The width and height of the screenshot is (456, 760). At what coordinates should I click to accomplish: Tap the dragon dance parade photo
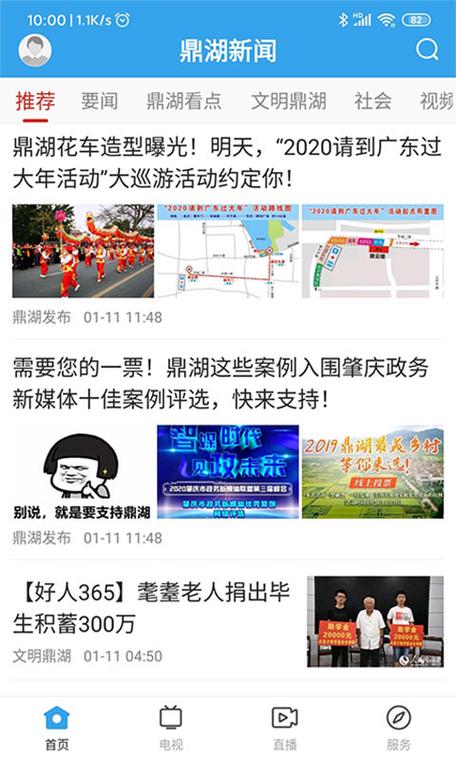(83, 251)
